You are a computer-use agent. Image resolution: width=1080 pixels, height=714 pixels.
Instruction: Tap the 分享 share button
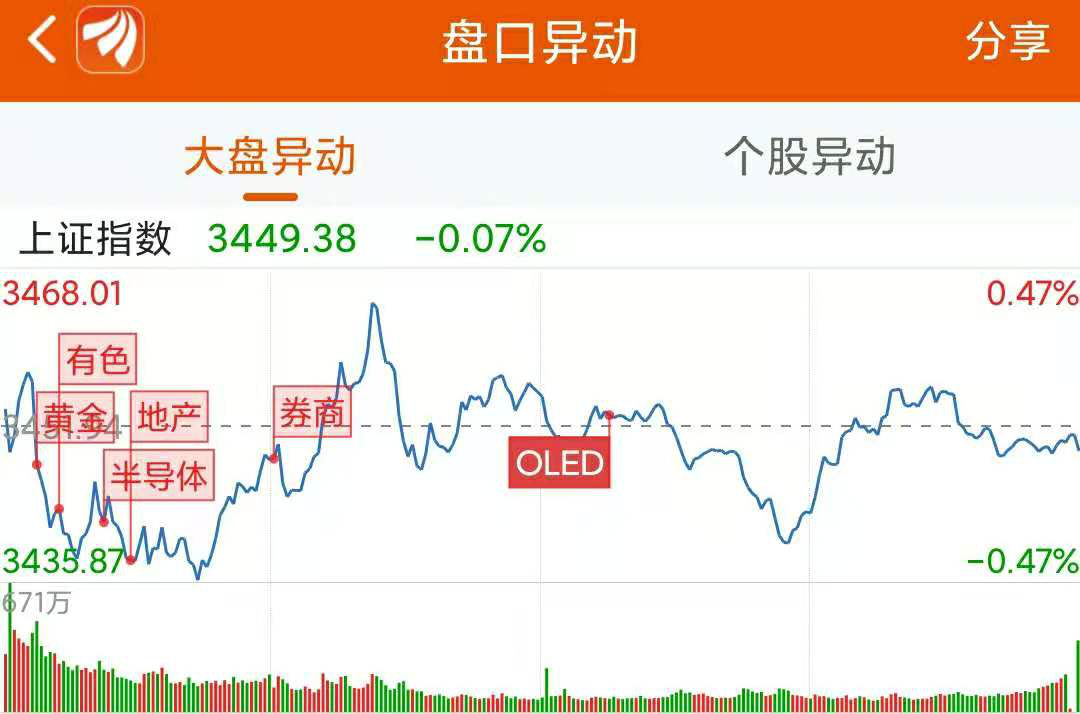coord(1007,42)
